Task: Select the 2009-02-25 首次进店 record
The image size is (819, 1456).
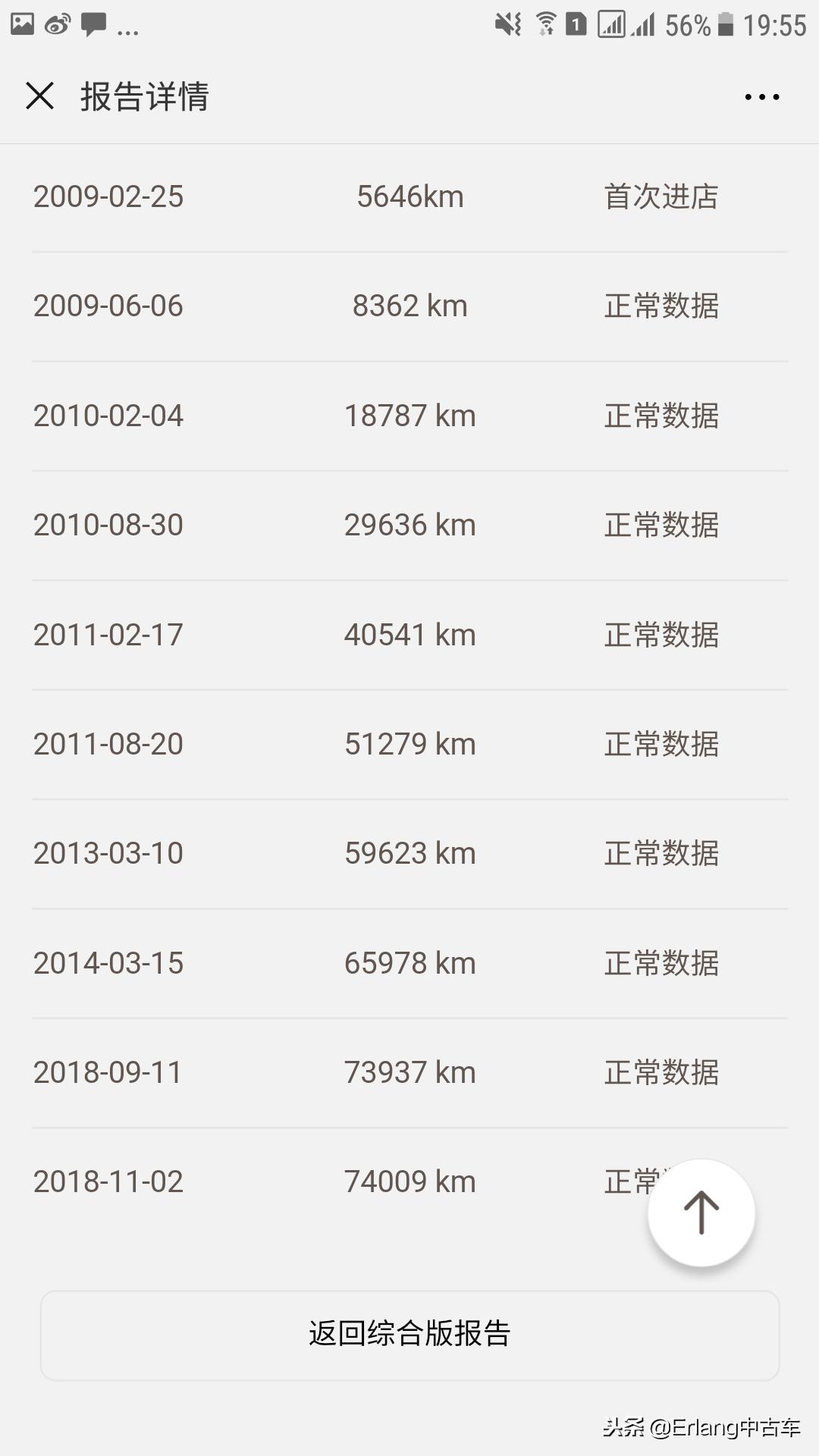Action: [409, 196]
